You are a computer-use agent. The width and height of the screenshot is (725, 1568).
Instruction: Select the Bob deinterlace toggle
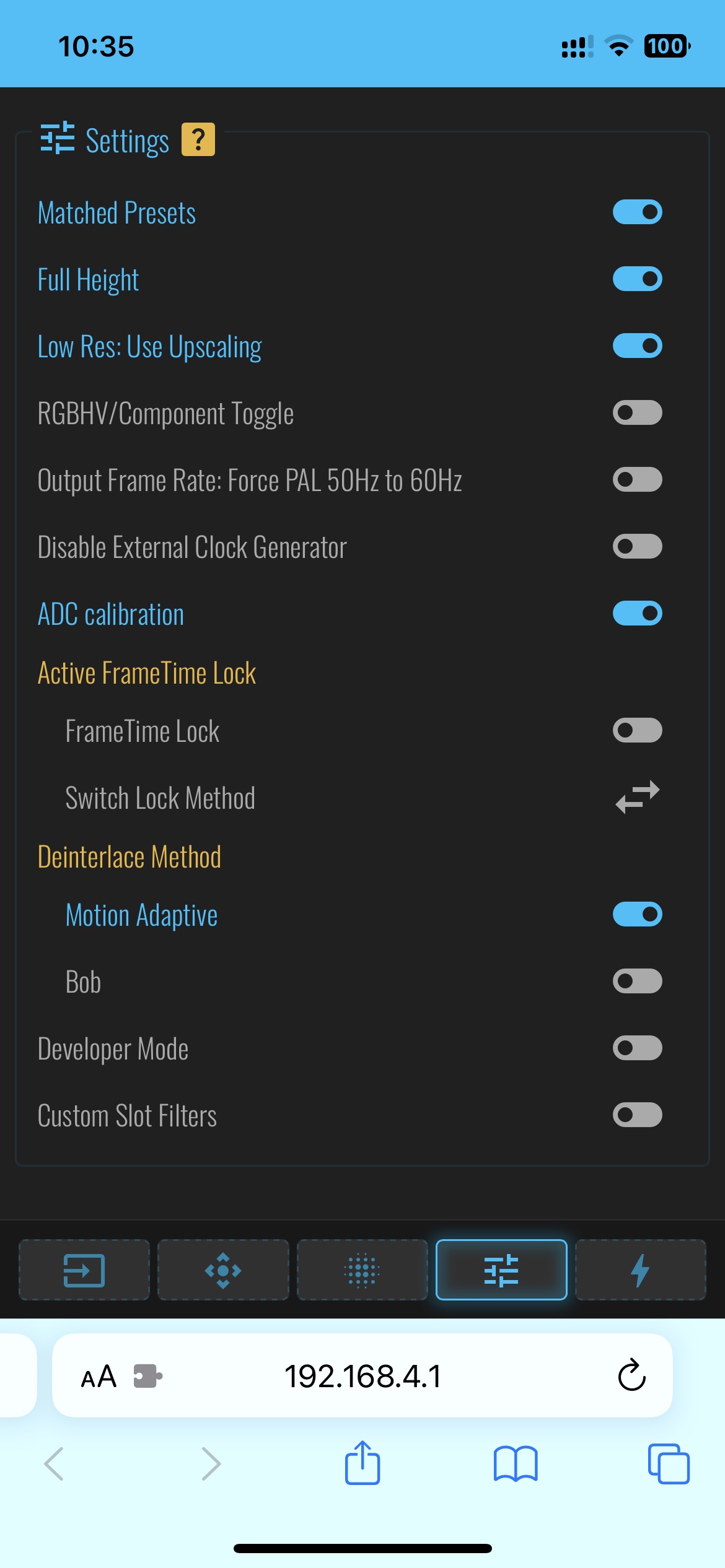tap(637, 982)
